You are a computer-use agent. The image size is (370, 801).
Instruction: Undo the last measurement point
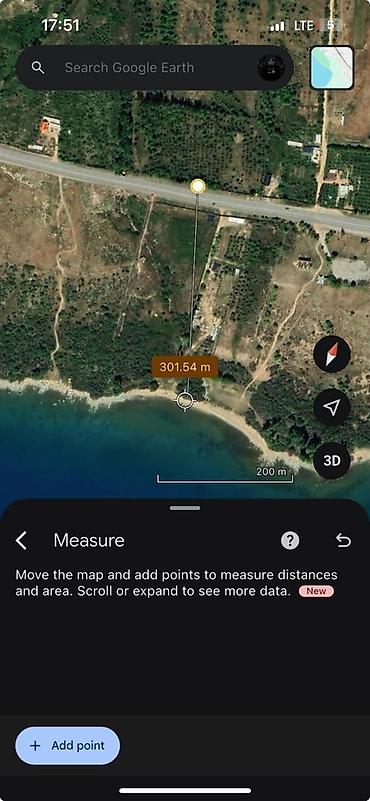[343, 540]
